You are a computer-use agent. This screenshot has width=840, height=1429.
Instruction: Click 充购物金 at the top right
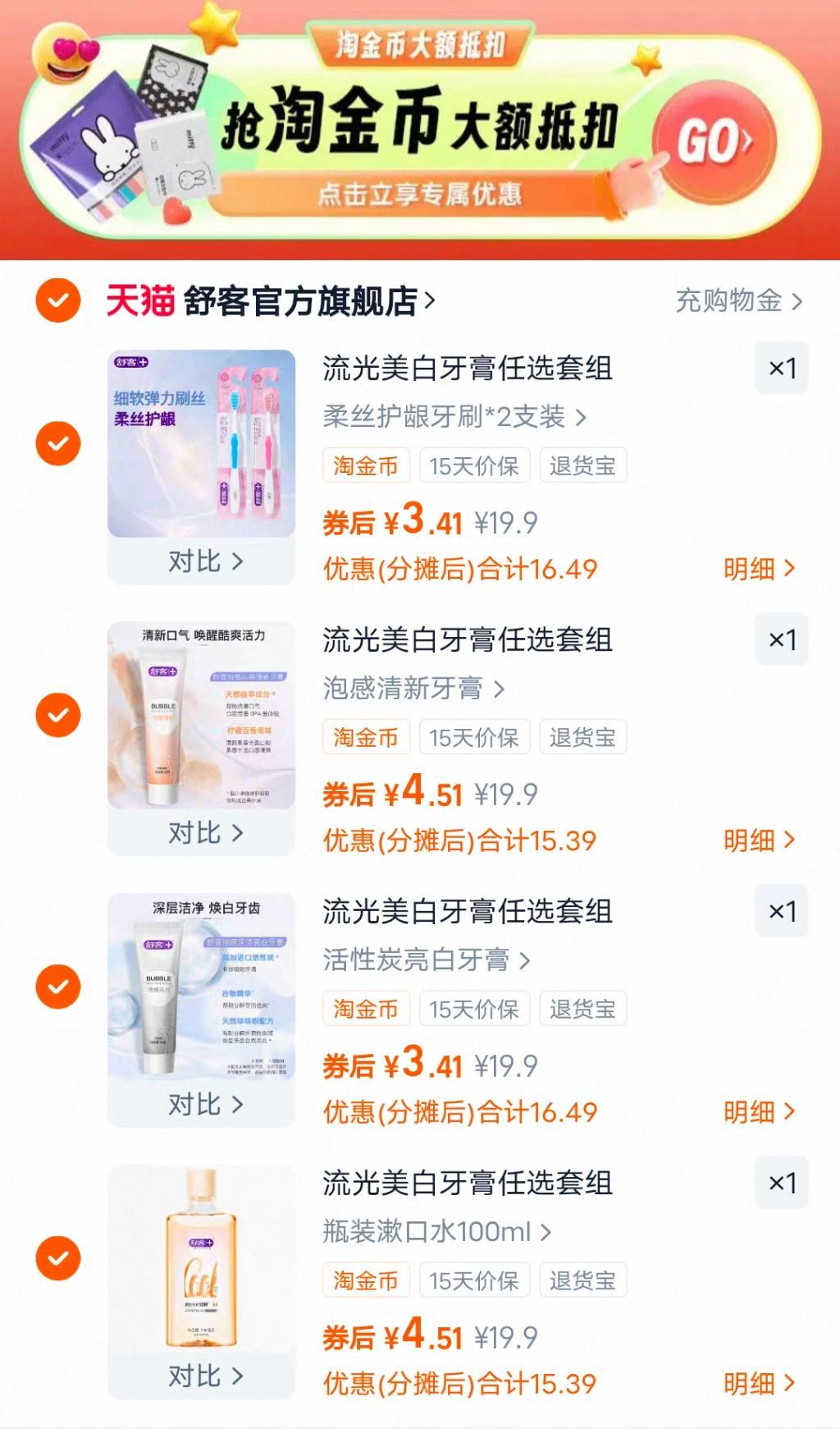click(x=734, y=300)
